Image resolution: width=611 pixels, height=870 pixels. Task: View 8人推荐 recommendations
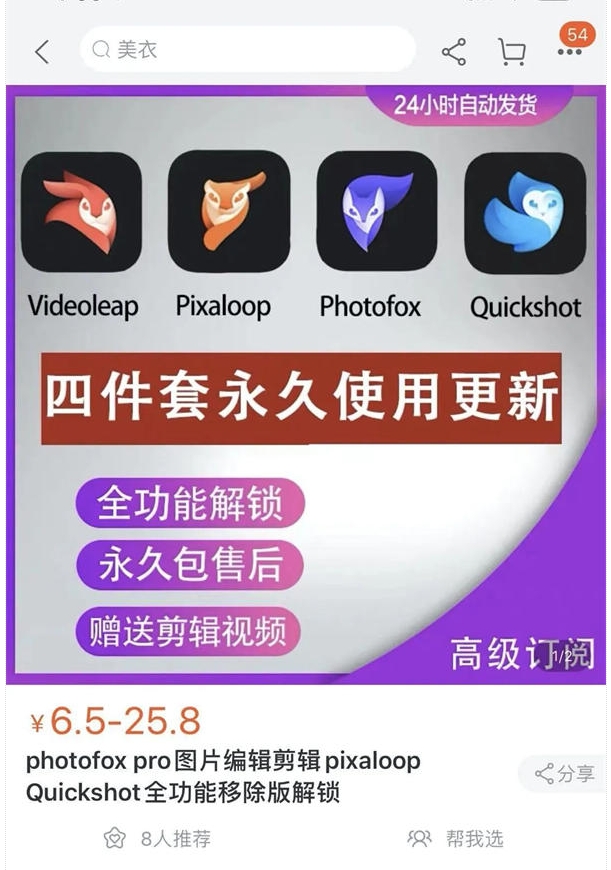coord(158,838)
